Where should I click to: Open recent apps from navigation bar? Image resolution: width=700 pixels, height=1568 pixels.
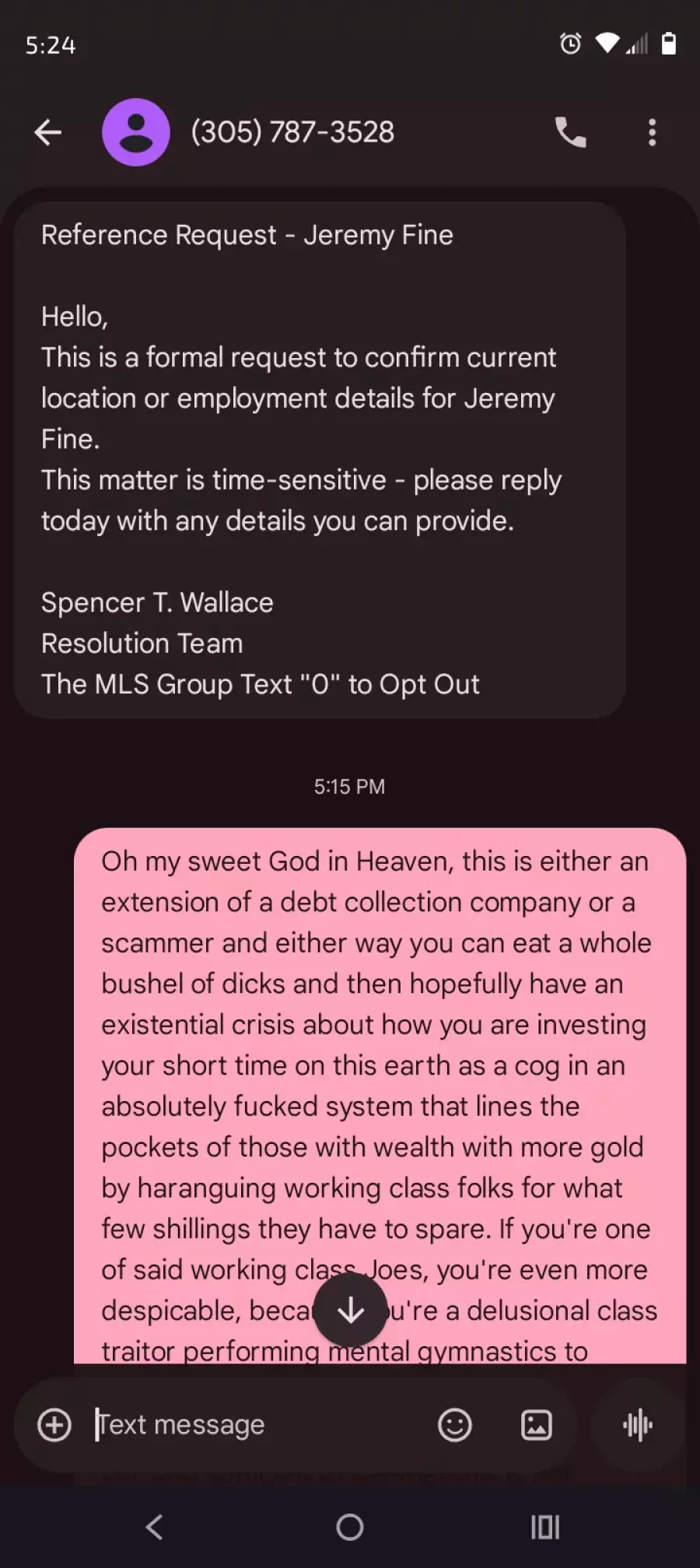(544, 1527)
